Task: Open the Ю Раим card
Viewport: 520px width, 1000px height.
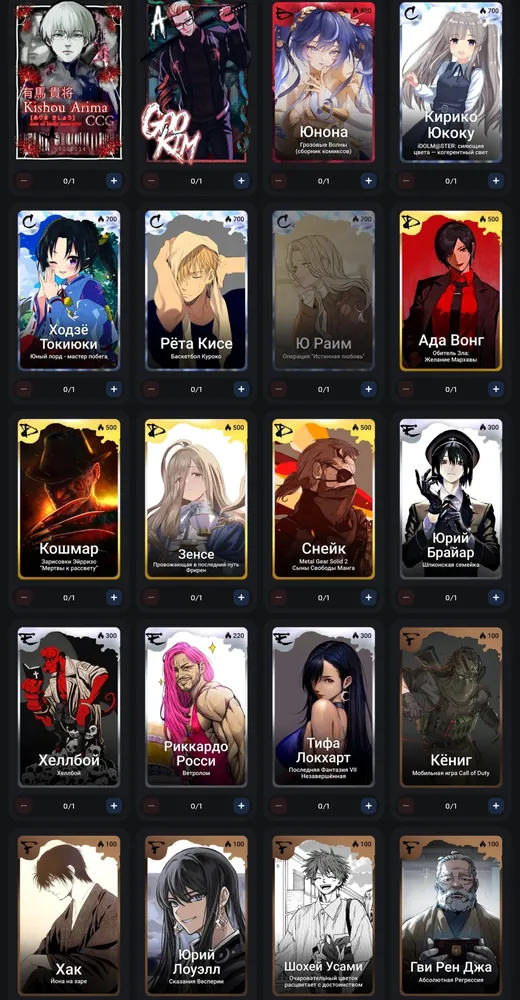Action: click(x=323, y=290)
